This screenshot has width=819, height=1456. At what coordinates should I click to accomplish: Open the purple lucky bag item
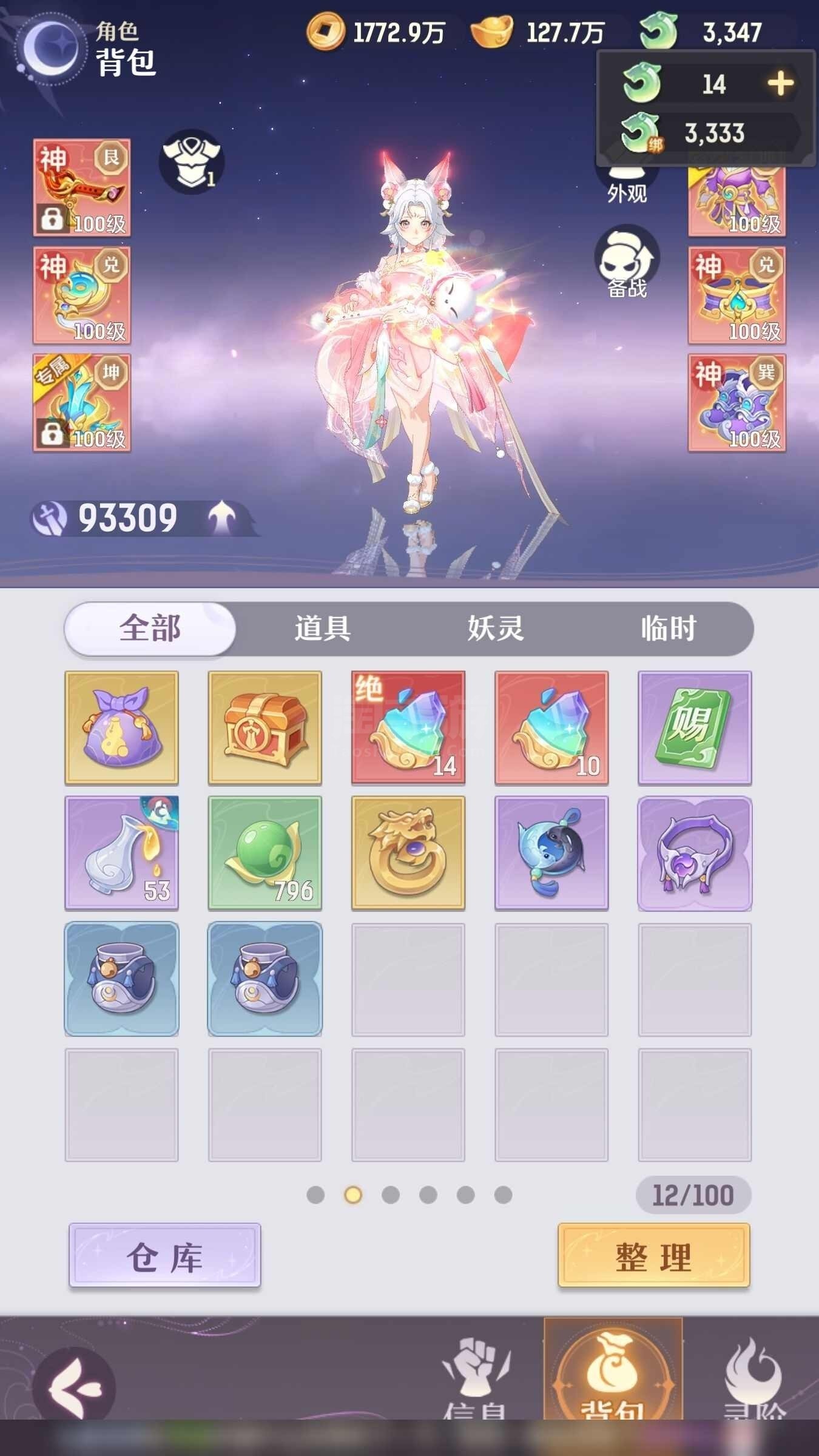coord(122,728)
